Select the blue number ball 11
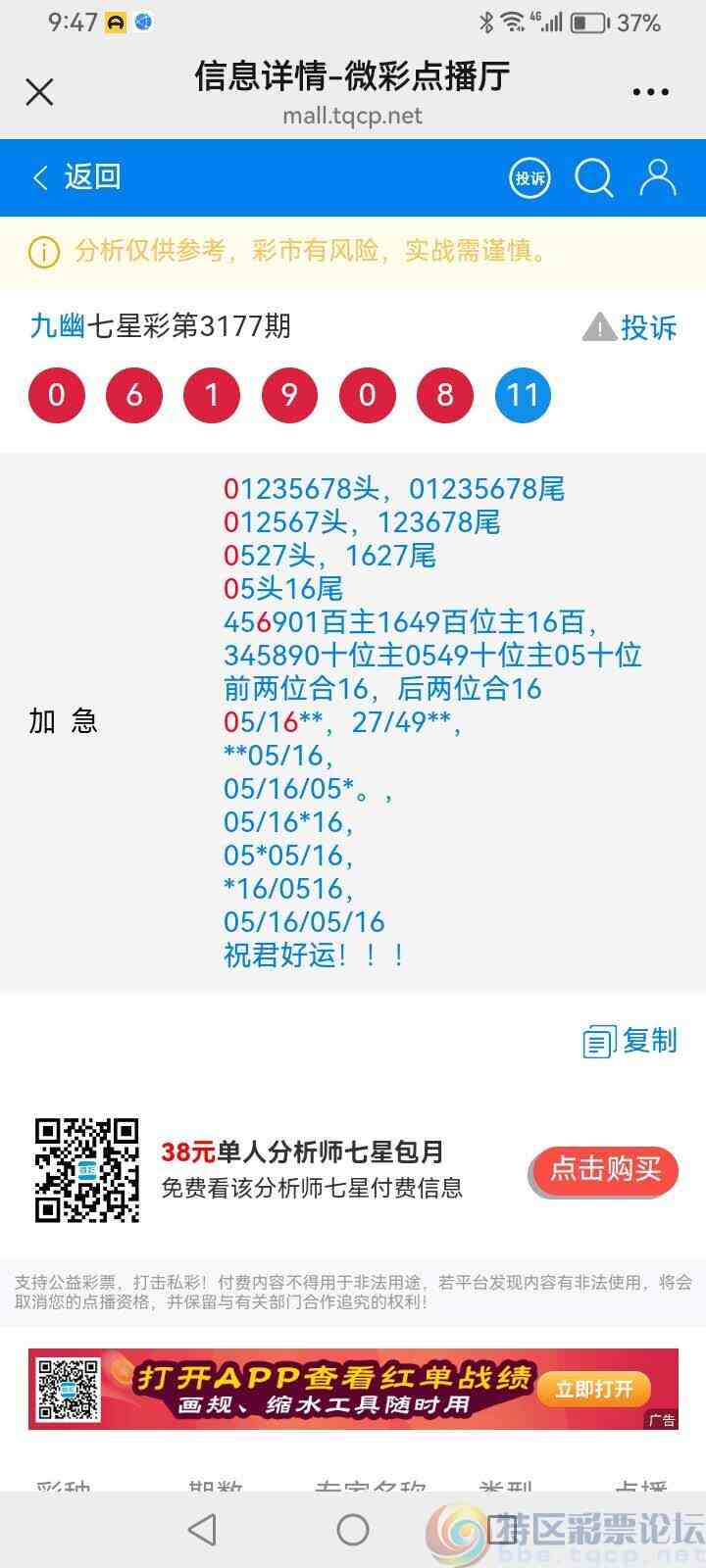 click(523, 395)
